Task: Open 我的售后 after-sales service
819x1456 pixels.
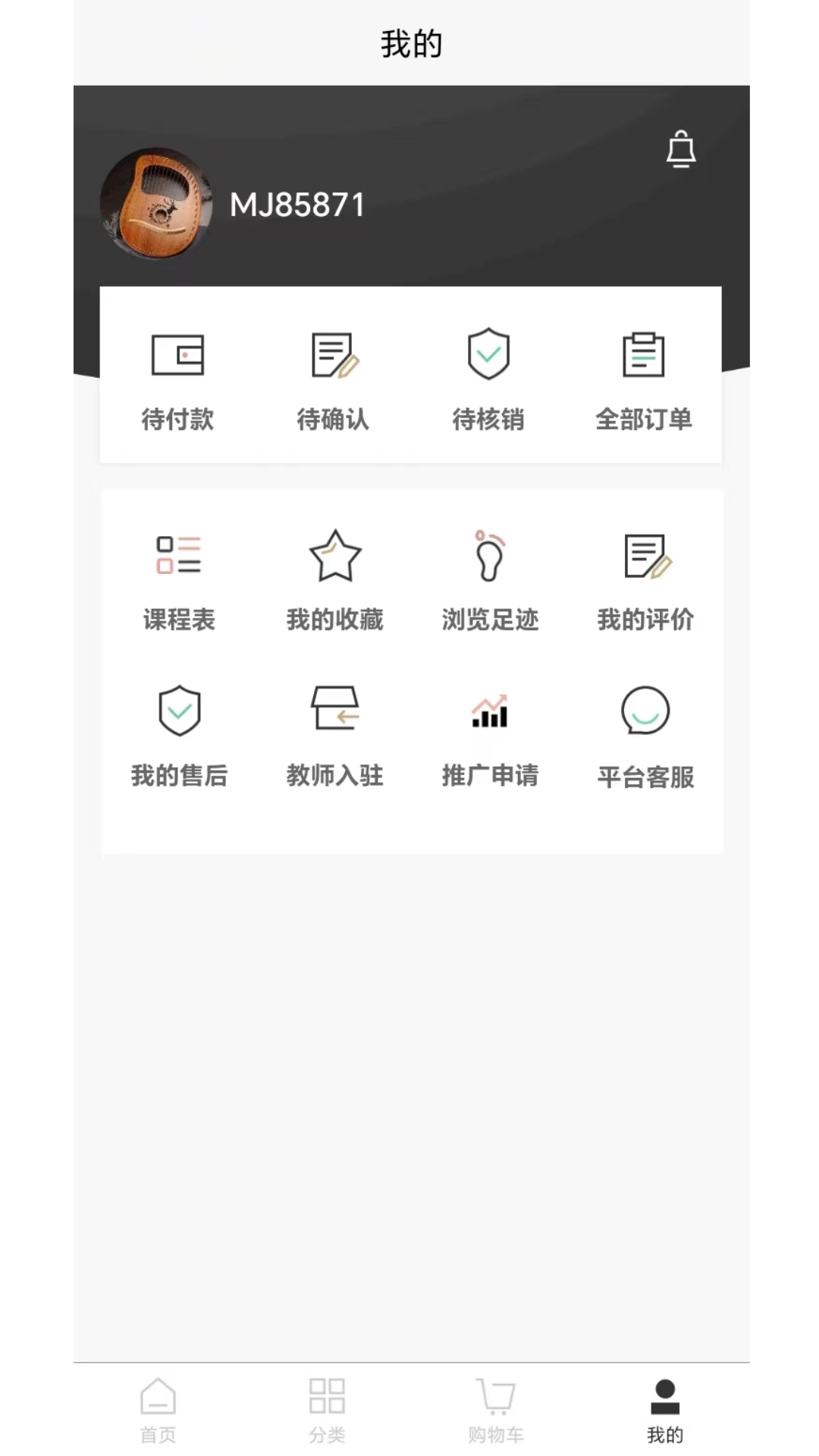Action: 179,736
